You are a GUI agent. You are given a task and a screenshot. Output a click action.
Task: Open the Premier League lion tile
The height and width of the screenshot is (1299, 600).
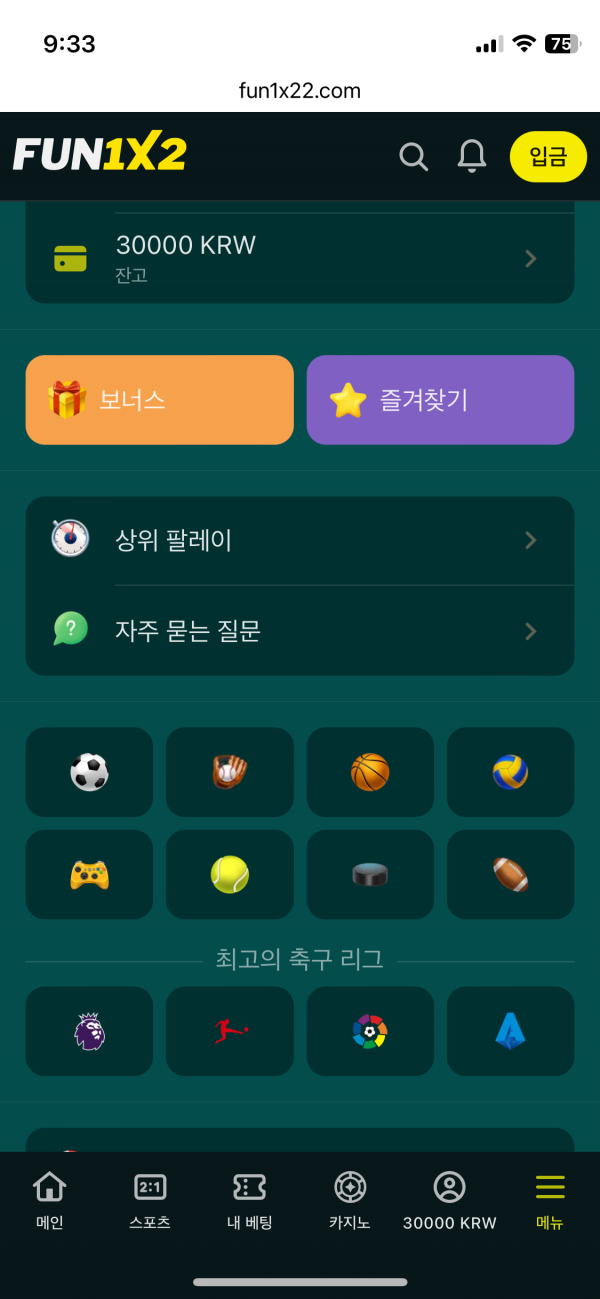point(89,1031)
